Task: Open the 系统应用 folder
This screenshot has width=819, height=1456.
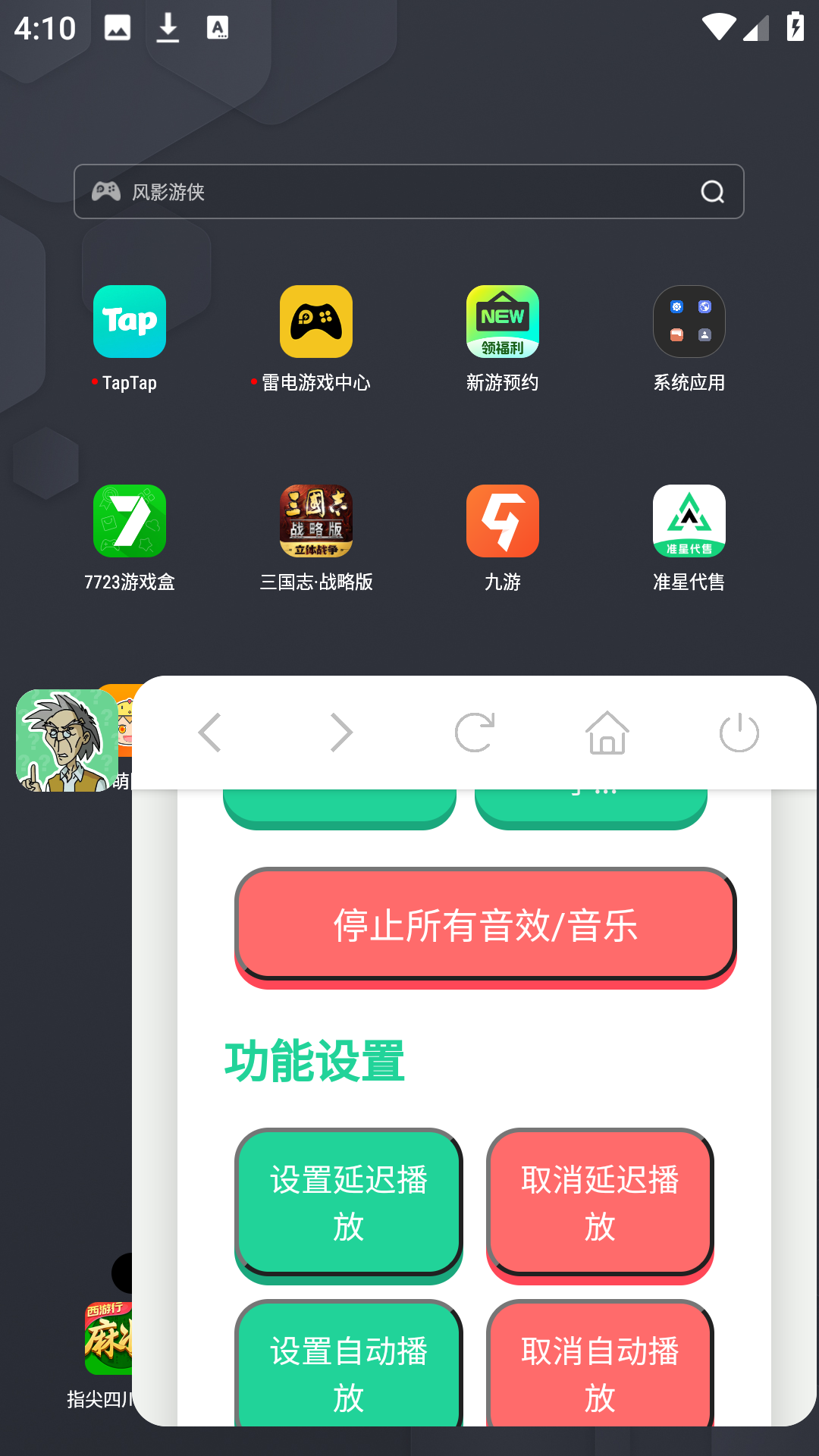Action: 689,322
